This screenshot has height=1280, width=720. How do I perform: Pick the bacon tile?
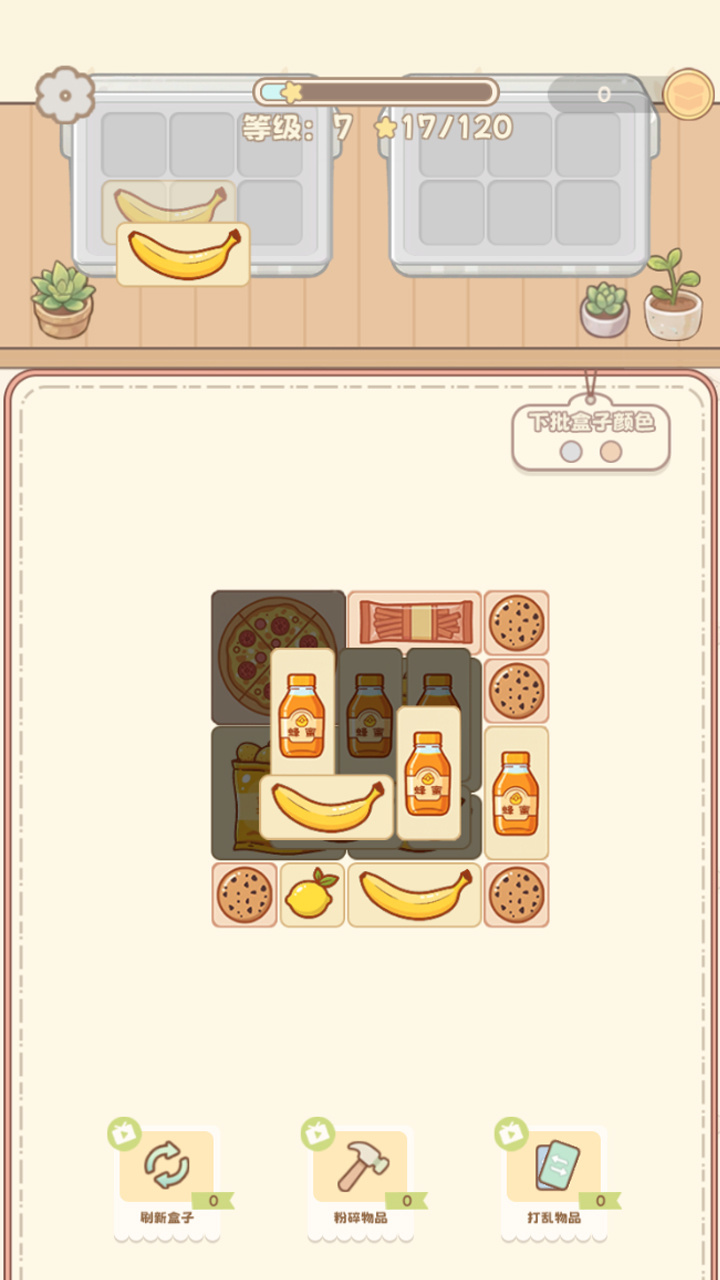[x=414, y=620]
